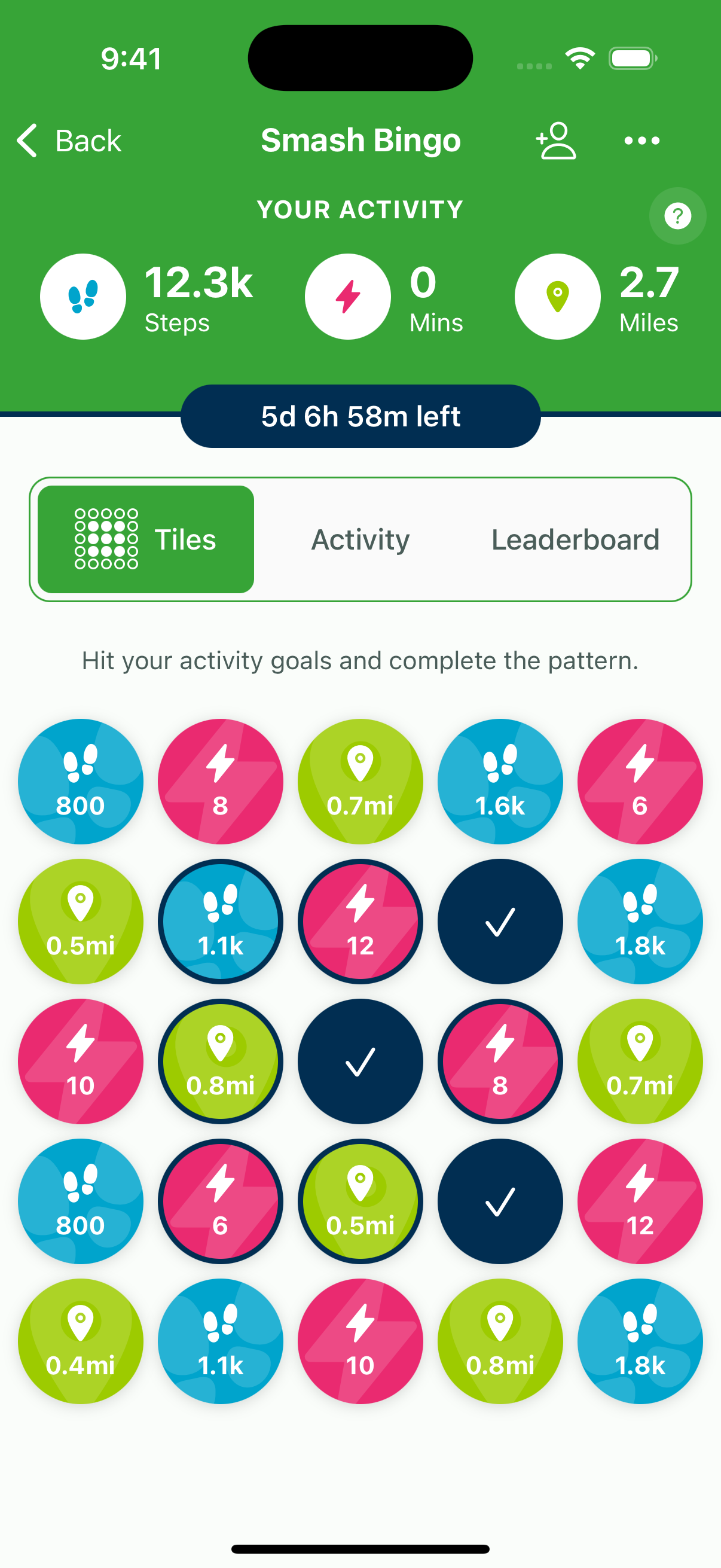Tap the completed checkmark tile in middle row
This screenshot has height=1568, width=721.
359,1061
